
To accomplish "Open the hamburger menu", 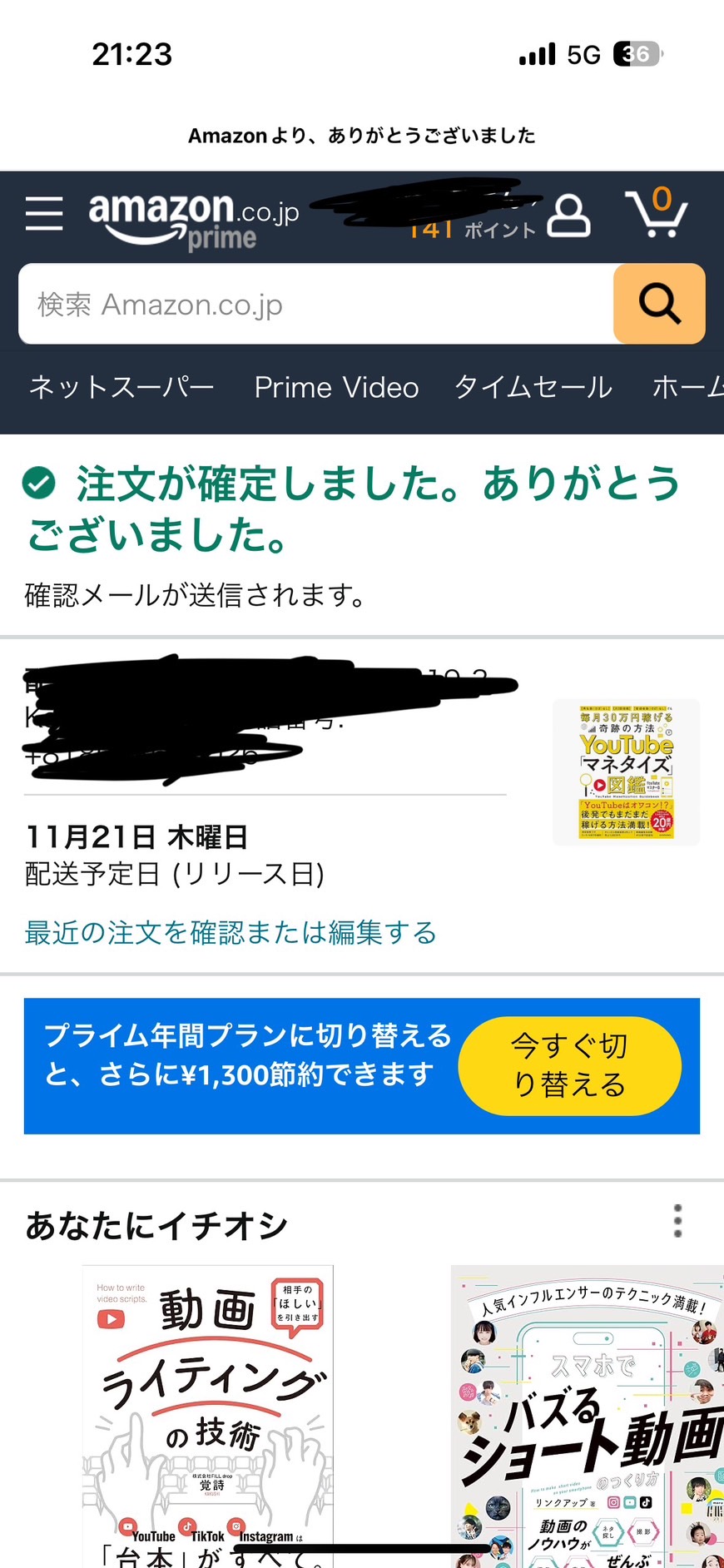I will point(44,214).
